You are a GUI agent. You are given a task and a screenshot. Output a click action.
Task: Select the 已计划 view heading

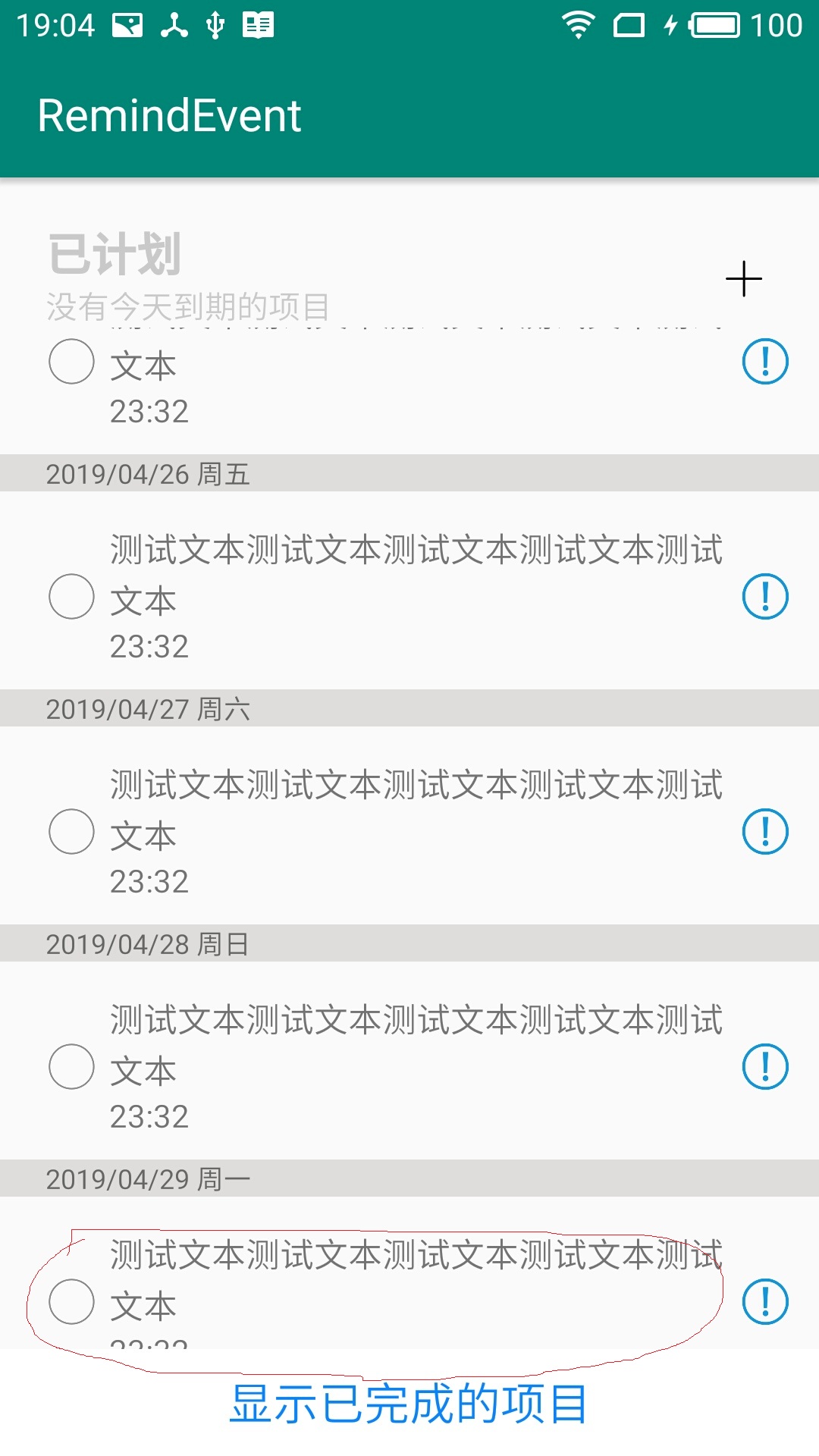coord(114,254)
